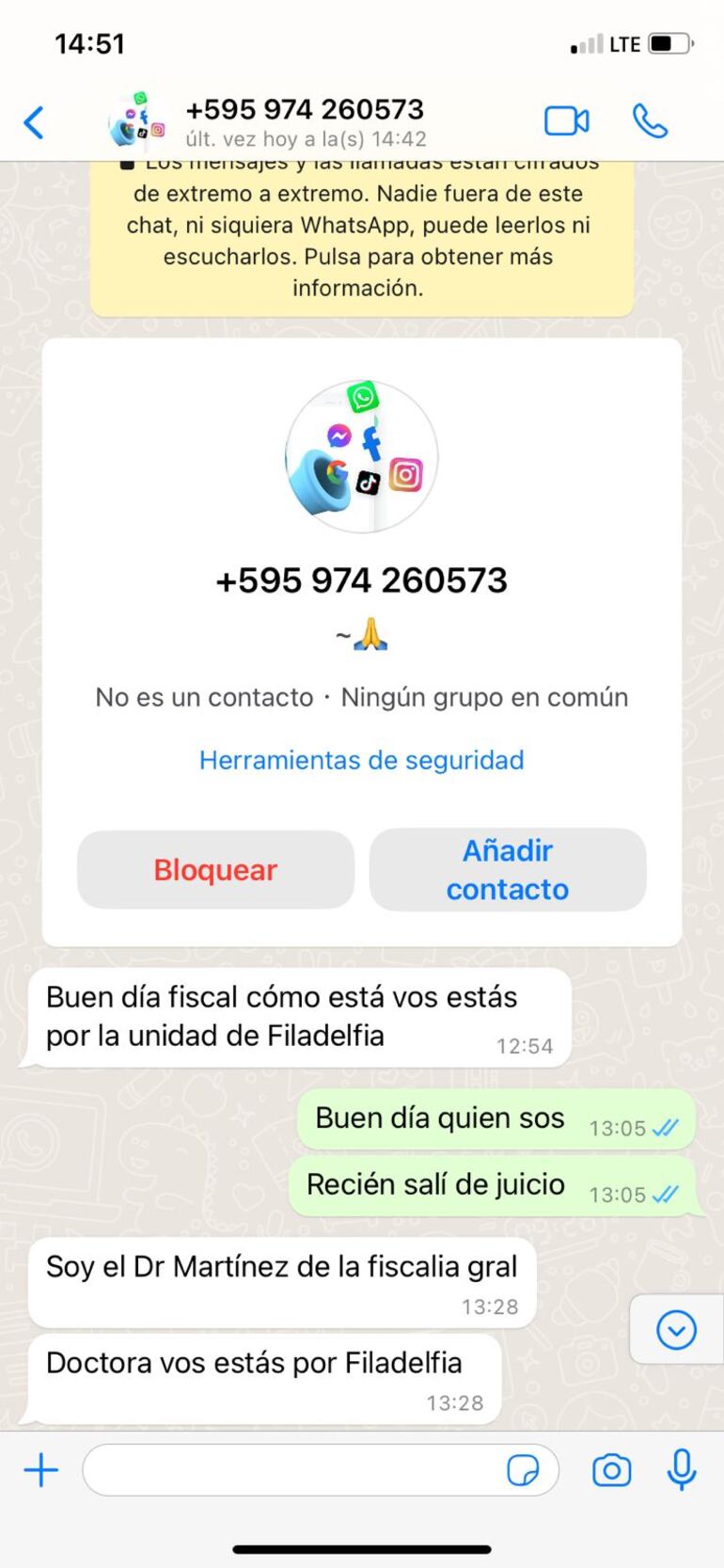Viewport: 724px width, 1568px height.
Task: Open the encryption notice for more information
Action: [x=361, y=240]
